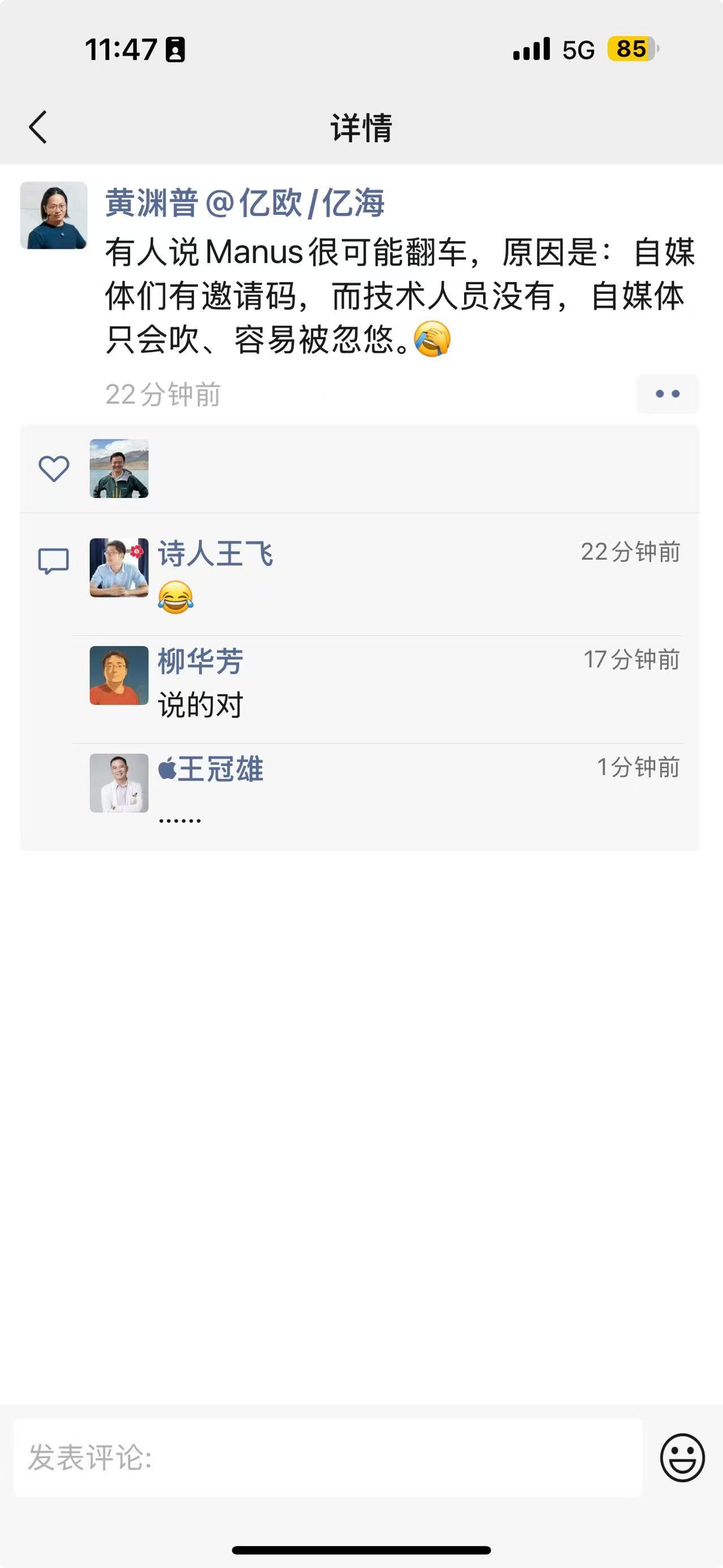Tap the Apple logo beside 王冠雄's name
This screenshot has height=1568, width=723.
(x=168, y=768)
